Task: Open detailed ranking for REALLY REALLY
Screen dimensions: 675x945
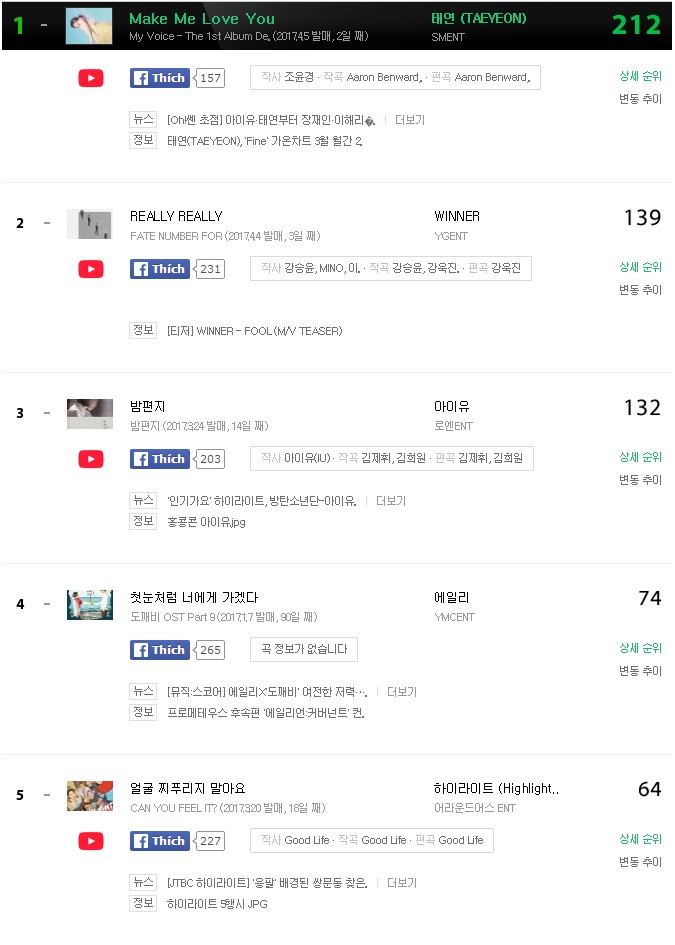Action: click(640, 267)
